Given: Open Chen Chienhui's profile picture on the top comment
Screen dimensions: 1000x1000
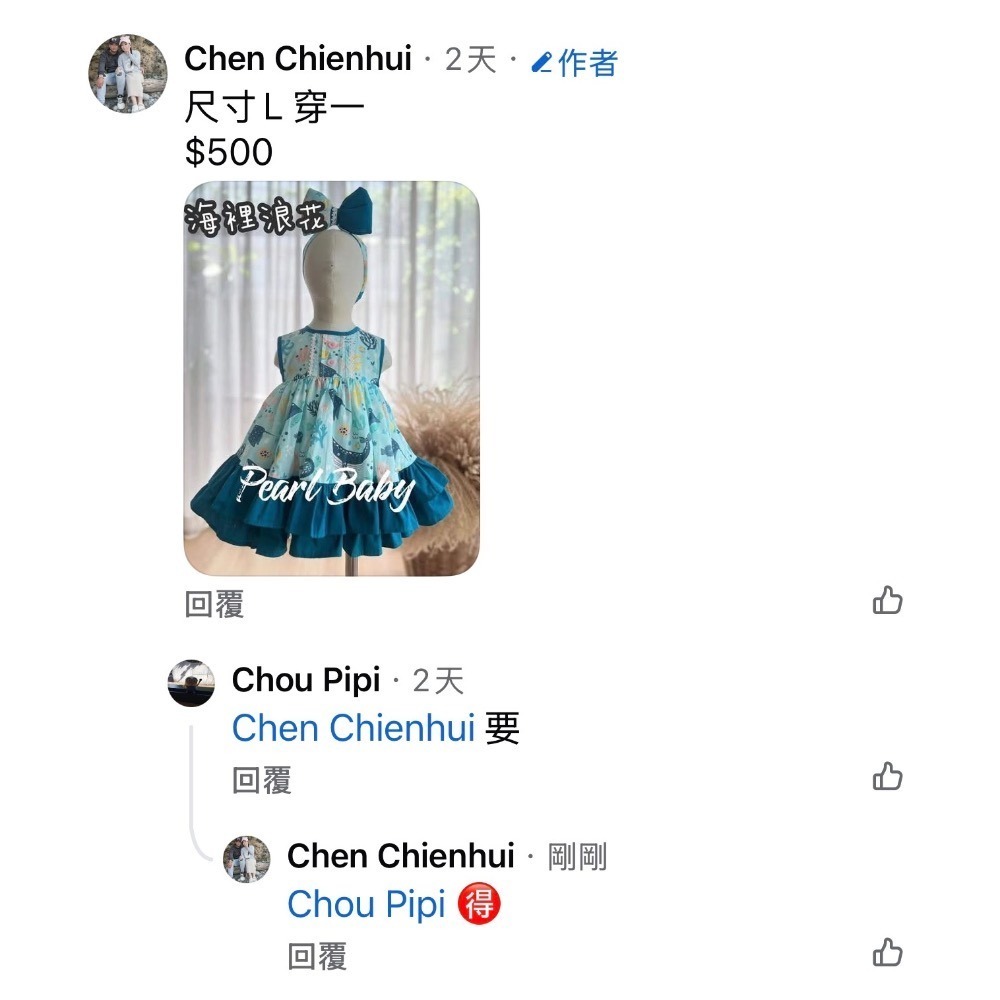Looking at the screenshot, I should (x=127, y=73).
